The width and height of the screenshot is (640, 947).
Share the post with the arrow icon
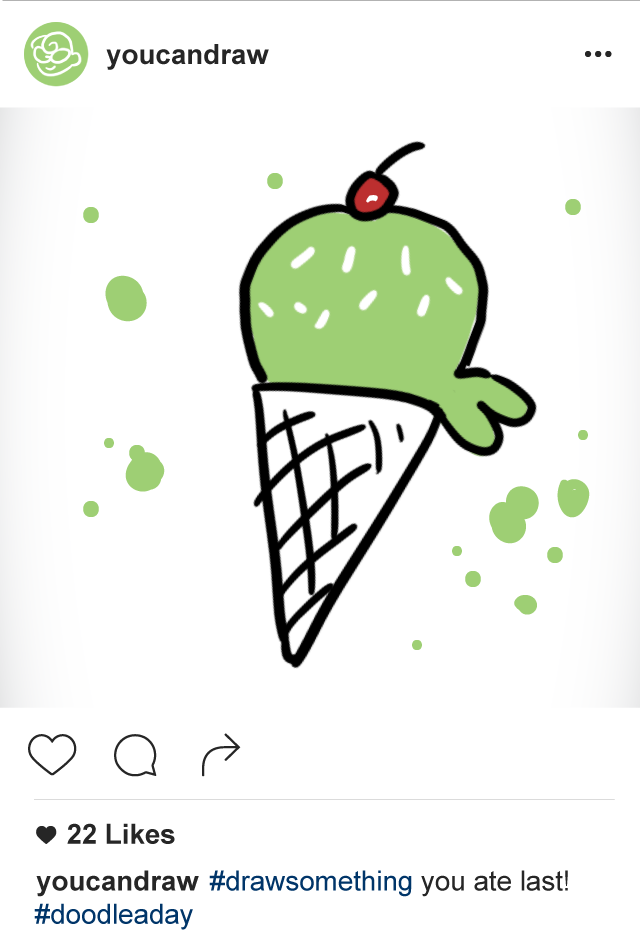tap(221, 755)
